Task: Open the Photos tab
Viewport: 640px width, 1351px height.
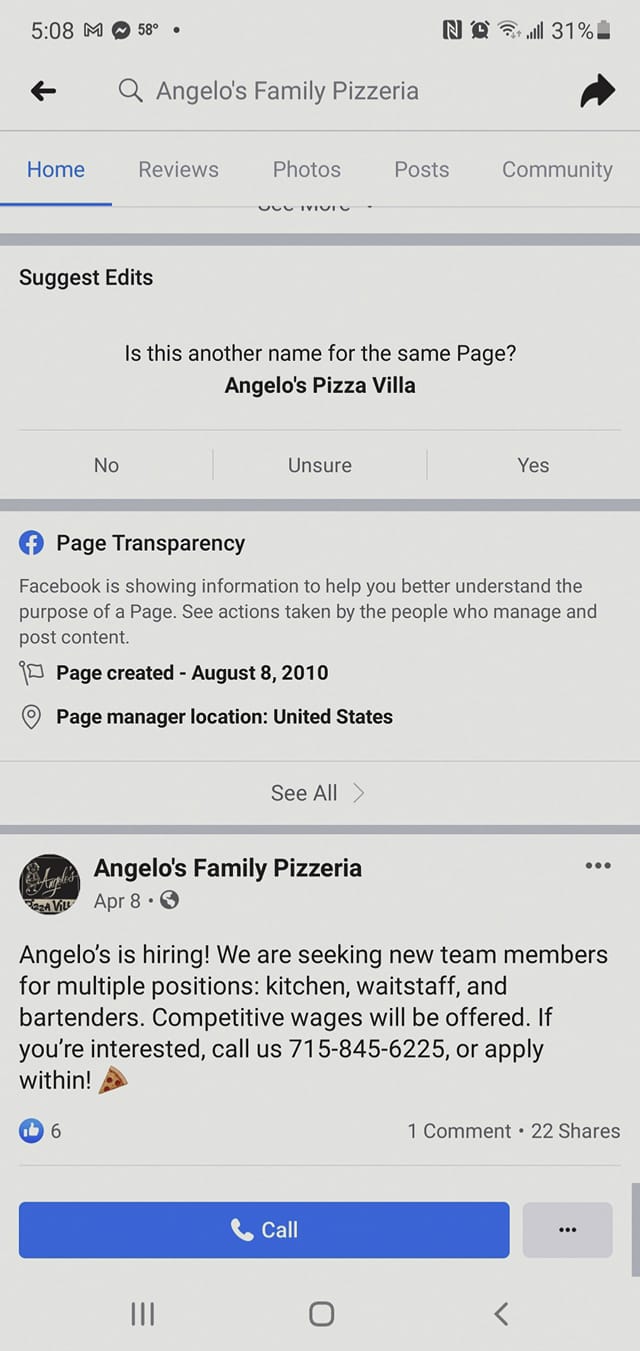Action: 306,170
